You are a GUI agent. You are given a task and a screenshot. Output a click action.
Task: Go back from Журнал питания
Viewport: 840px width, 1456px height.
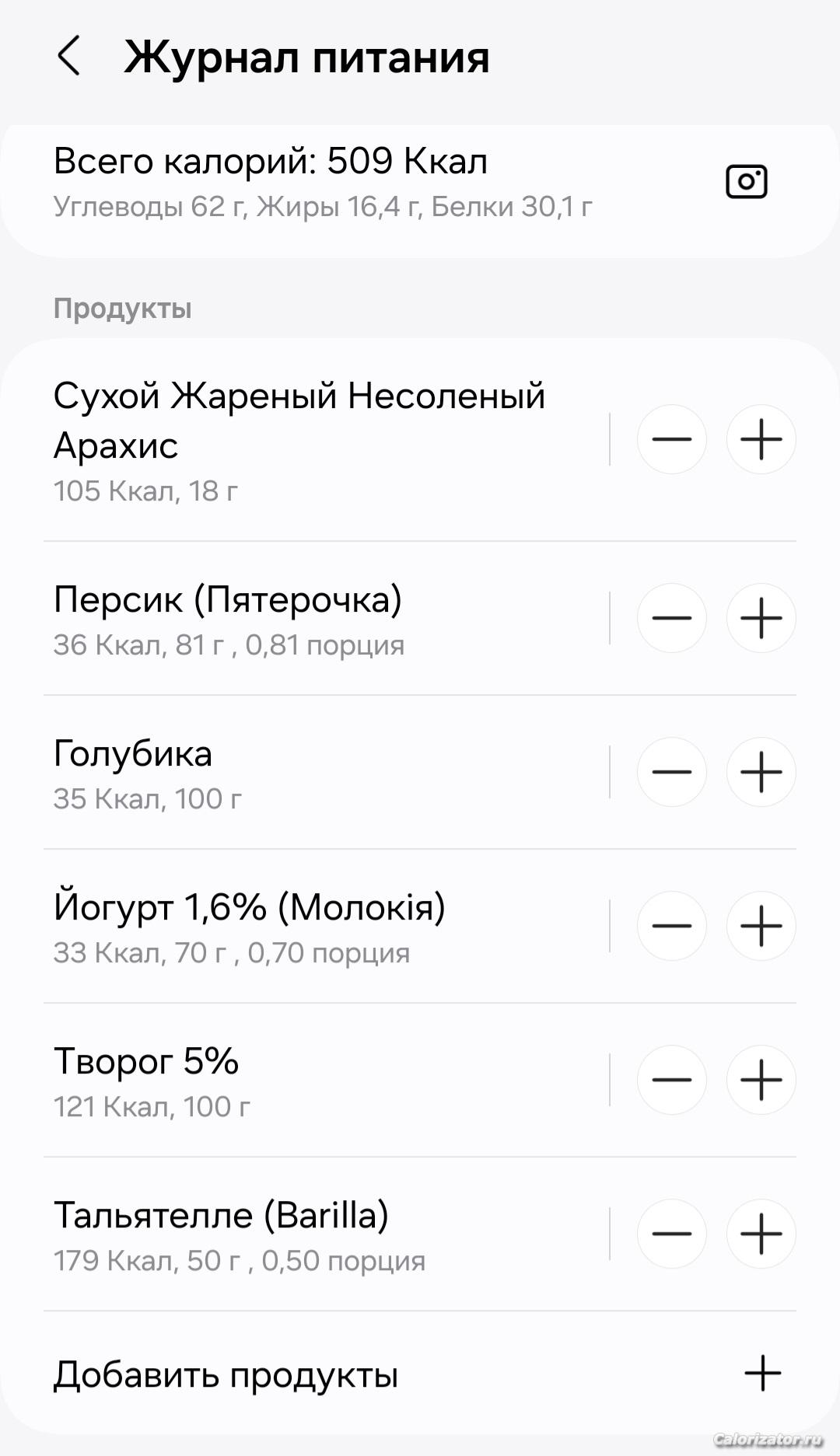tap(69, 56)
